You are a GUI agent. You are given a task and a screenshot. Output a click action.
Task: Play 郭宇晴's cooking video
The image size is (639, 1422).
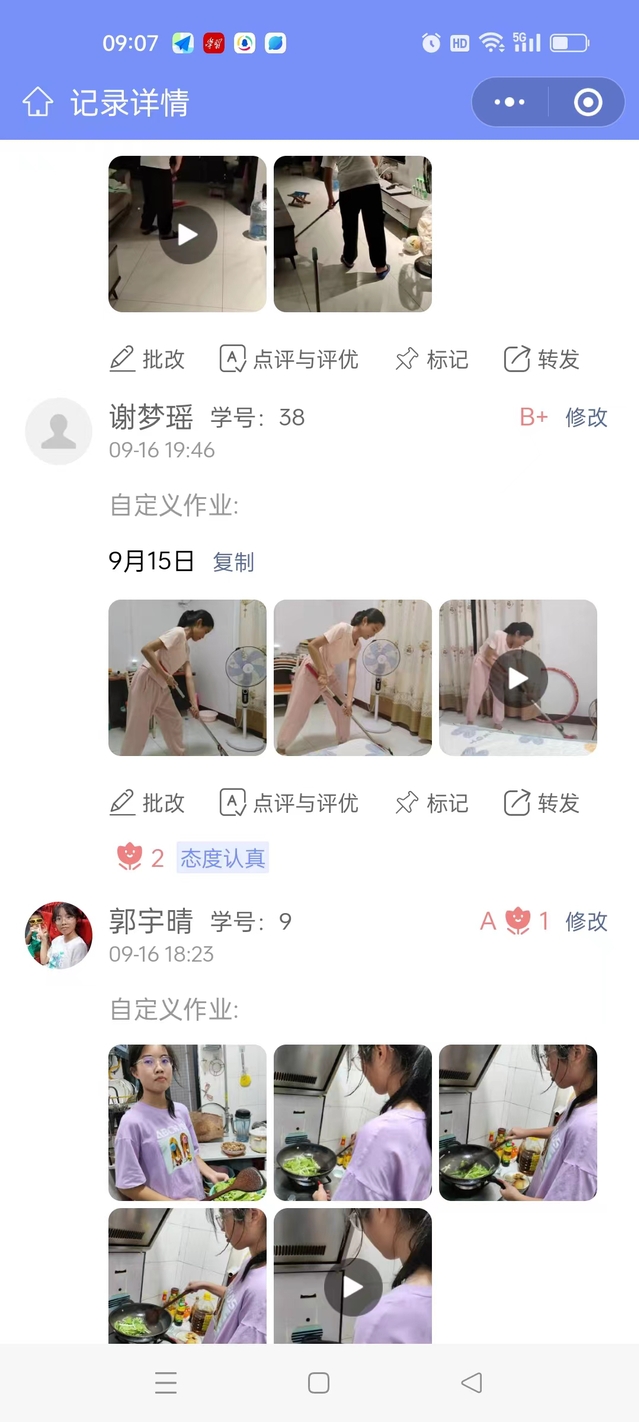(x=352, y=1286)
